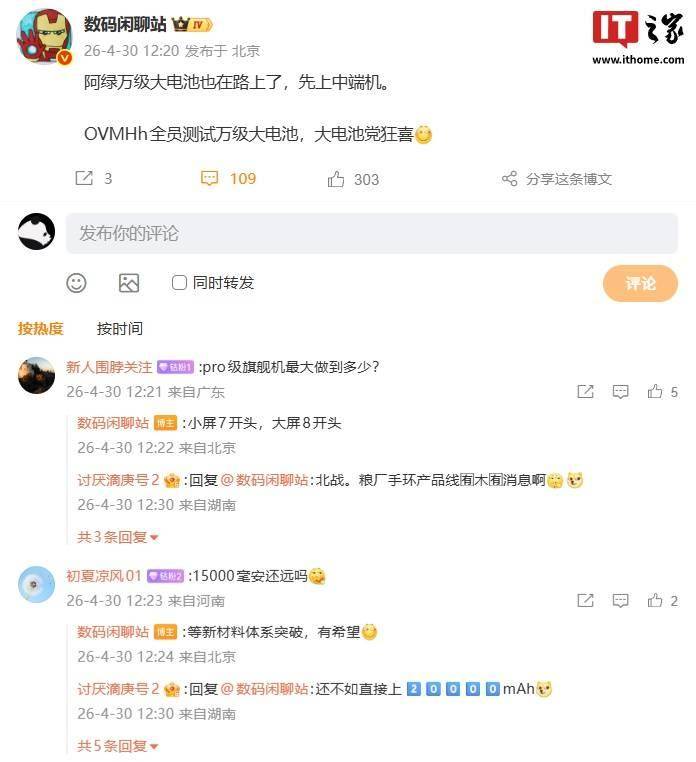This screenshot has width=696, height=762.
Task: Repost the comment by 初夏凉风01
Action: click(586, 601)
